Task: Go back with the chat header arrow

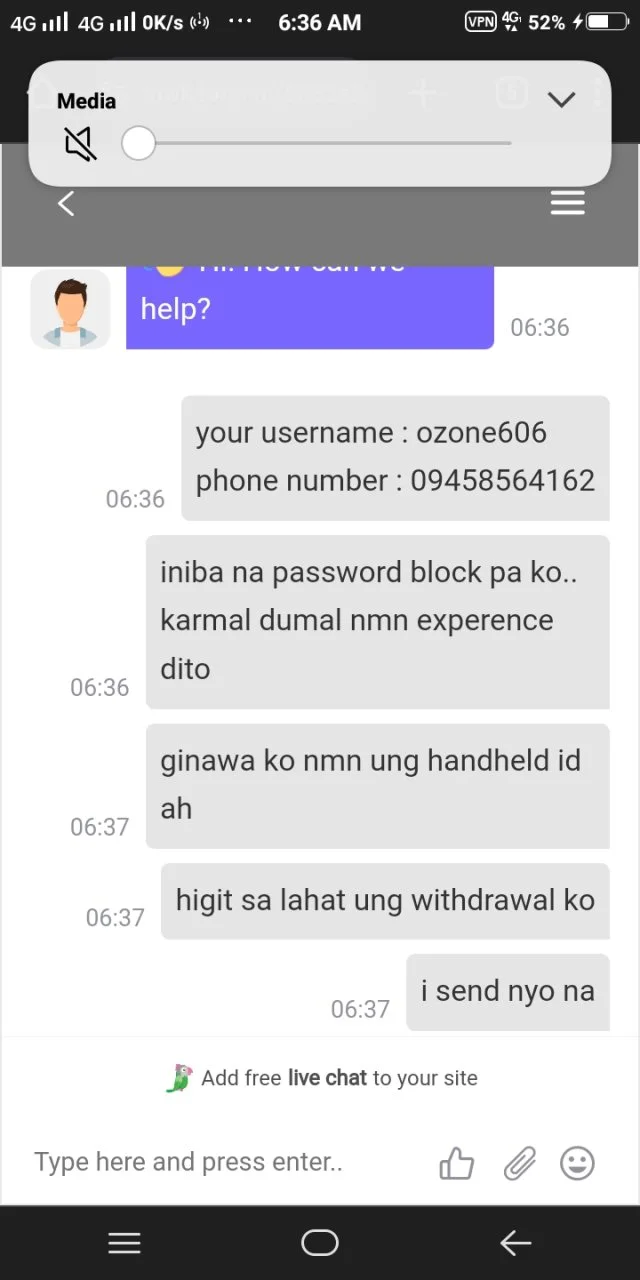Action: pos(66,204)
